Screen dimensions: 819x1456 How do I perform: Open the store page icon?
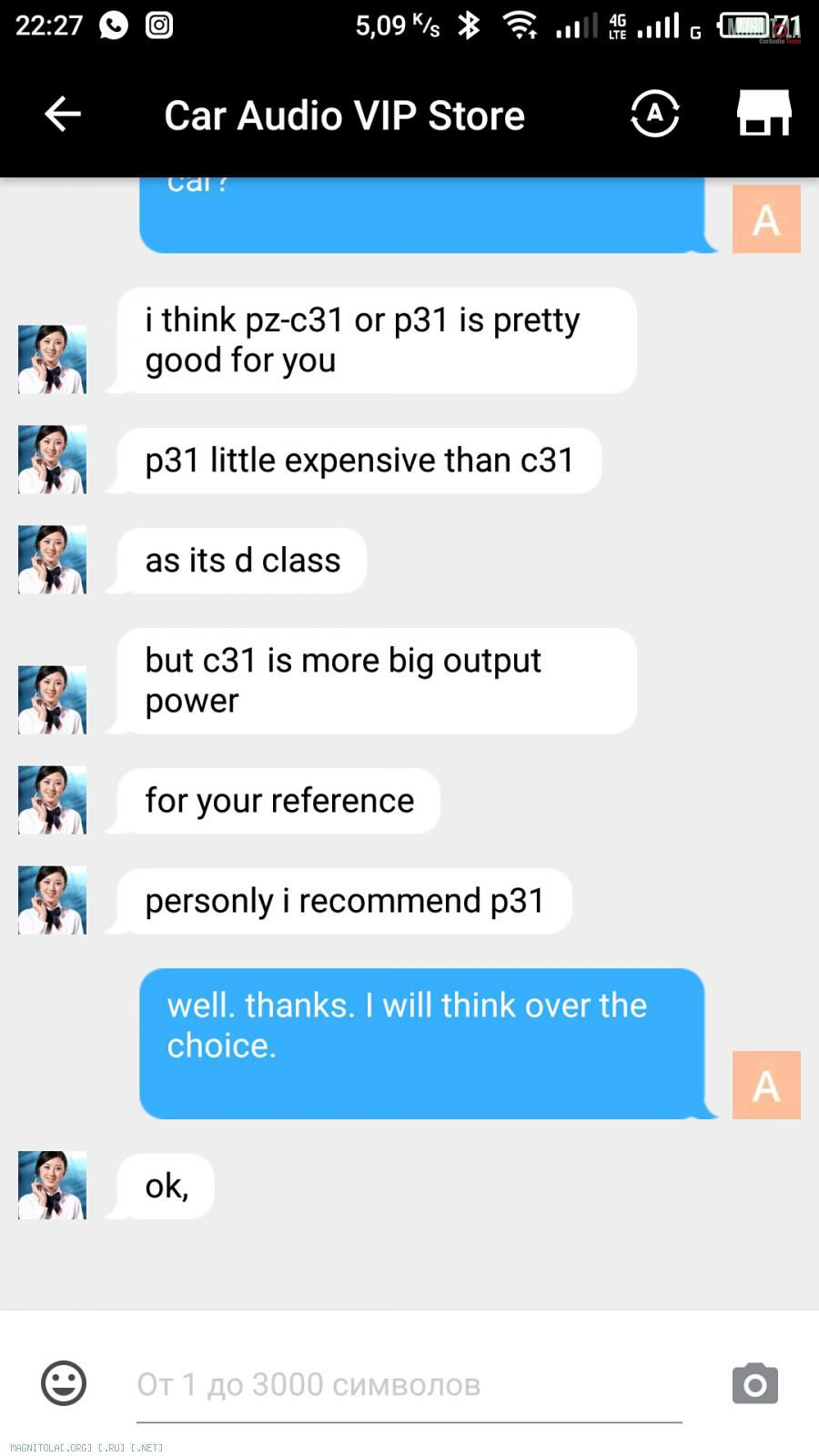tap(763, 114)
